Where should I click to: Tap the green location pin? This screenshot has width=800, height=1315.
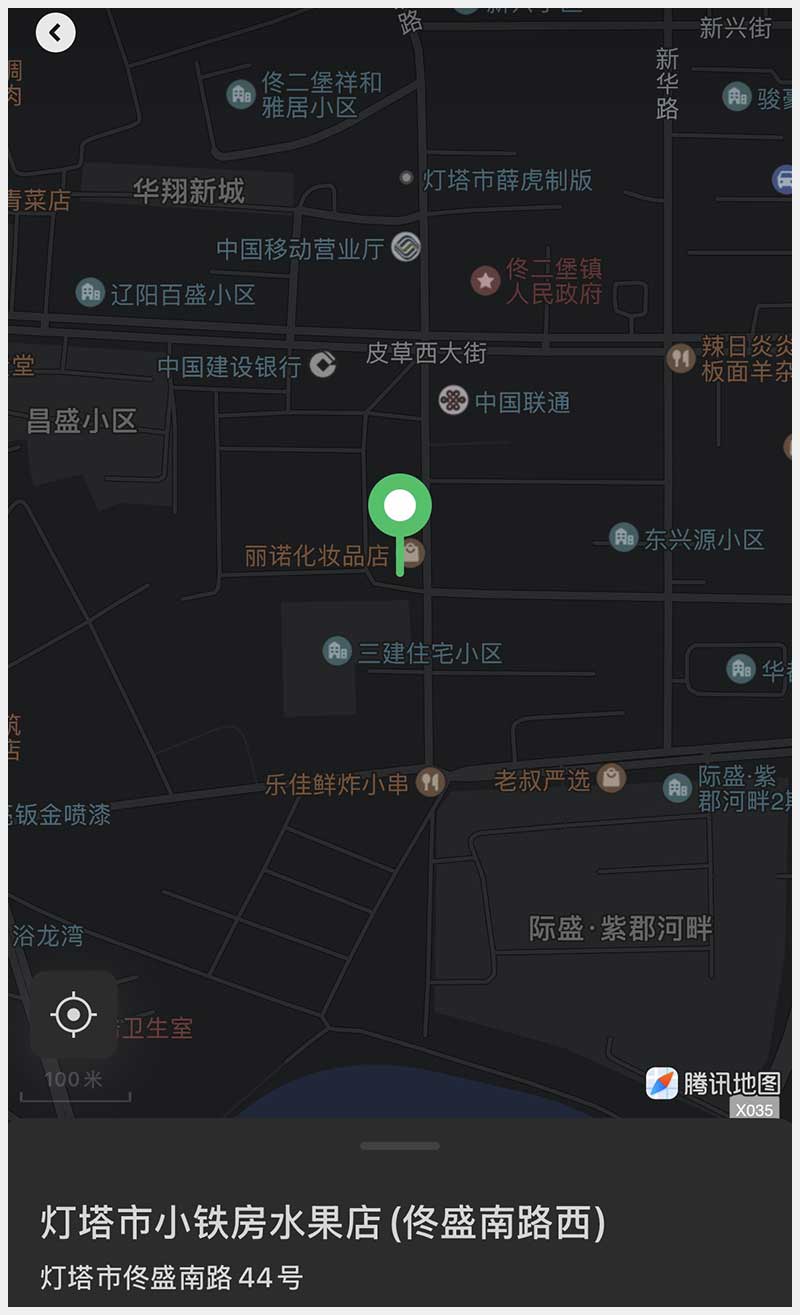coord(400,507)
